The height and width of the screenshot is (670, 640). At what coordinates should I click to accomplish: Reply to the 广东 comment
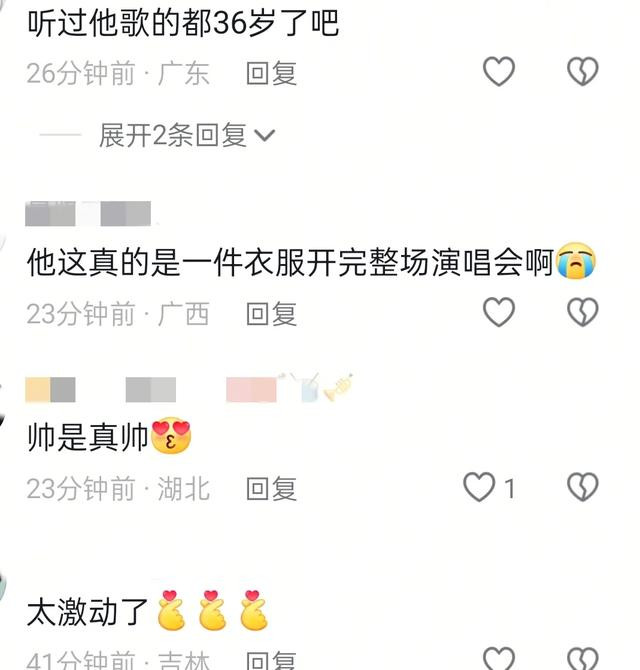[271, 73]
